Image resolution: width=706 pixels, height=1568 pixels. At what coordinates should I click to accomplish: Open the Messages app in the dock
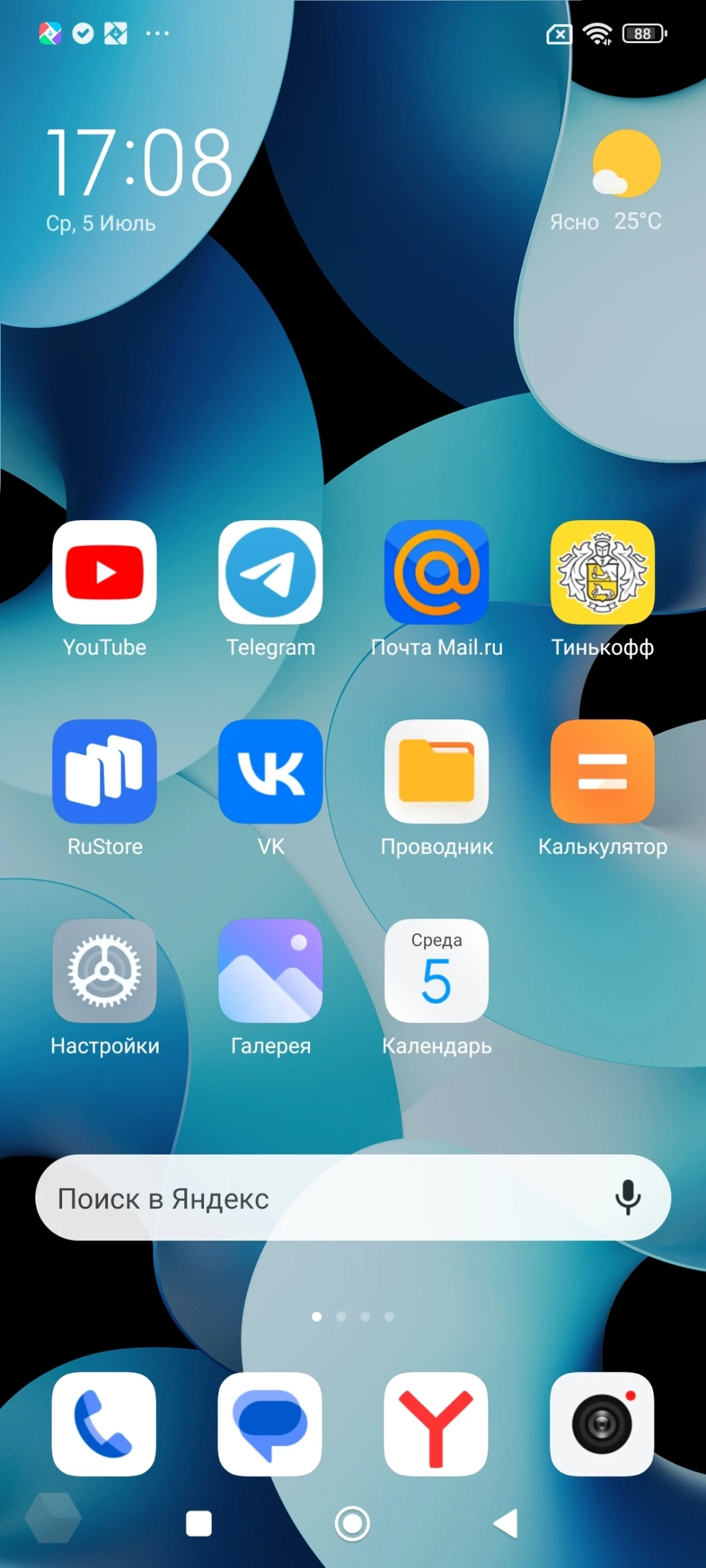click(x=270, y=1424)
